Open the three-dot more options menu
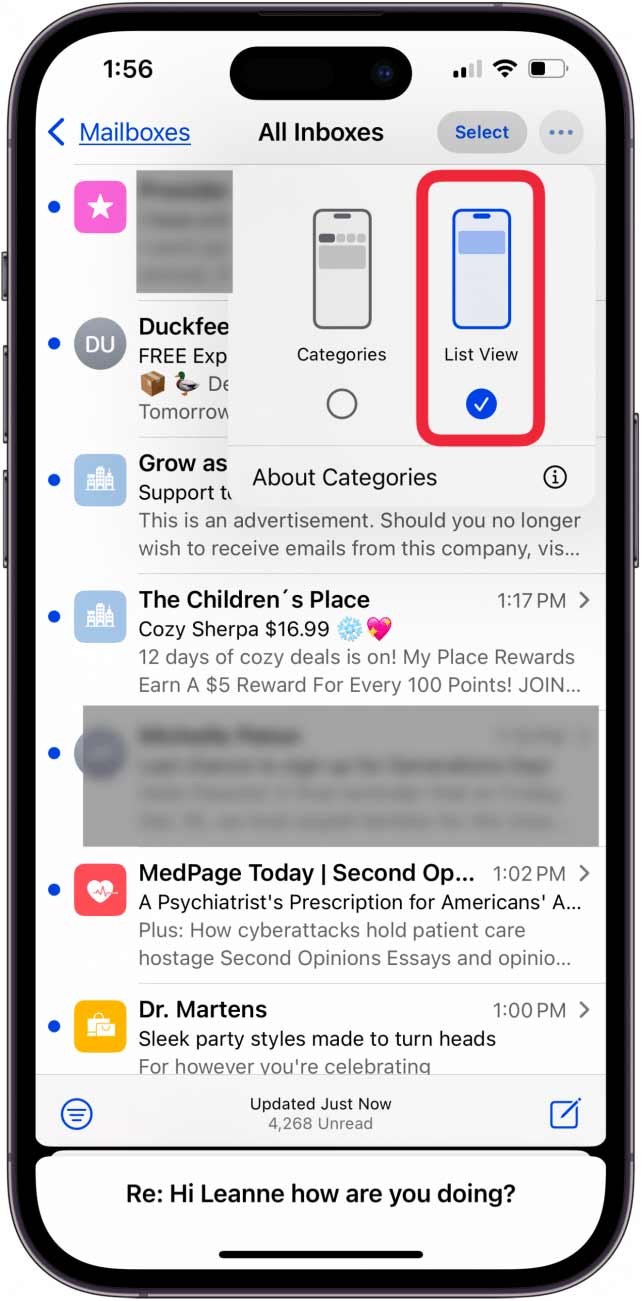This screenshot has height=1301, width=642. [x=561, y=132]
